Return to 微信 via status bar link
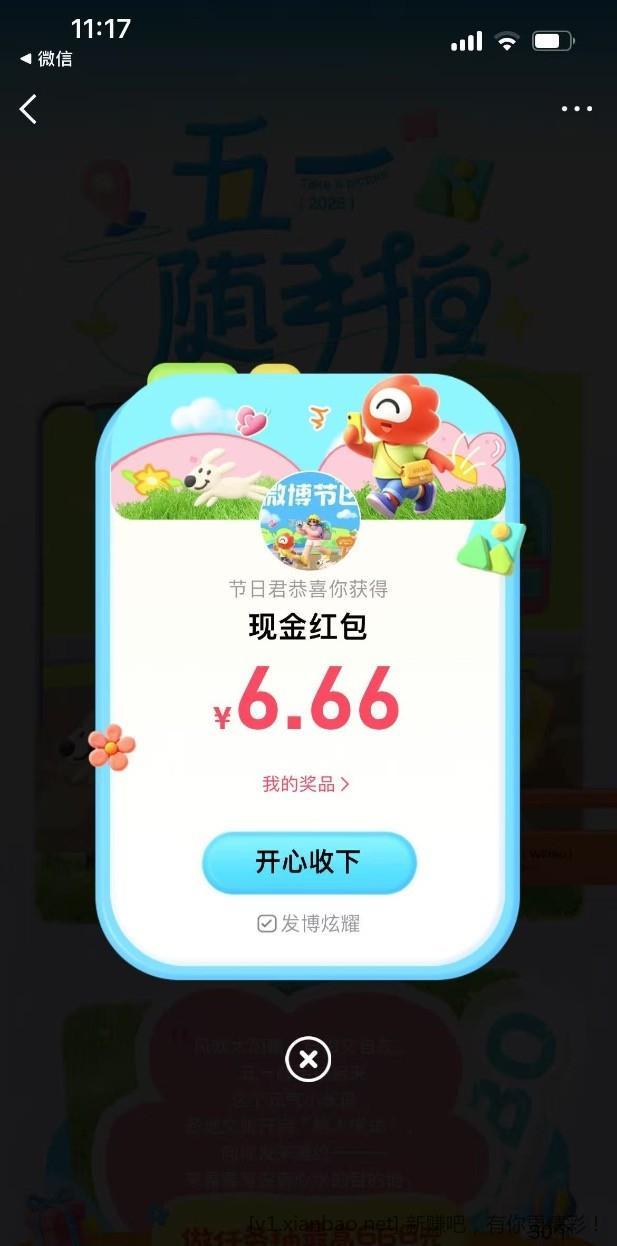Screen dimensions: 617x1246 tap(47, 59)
